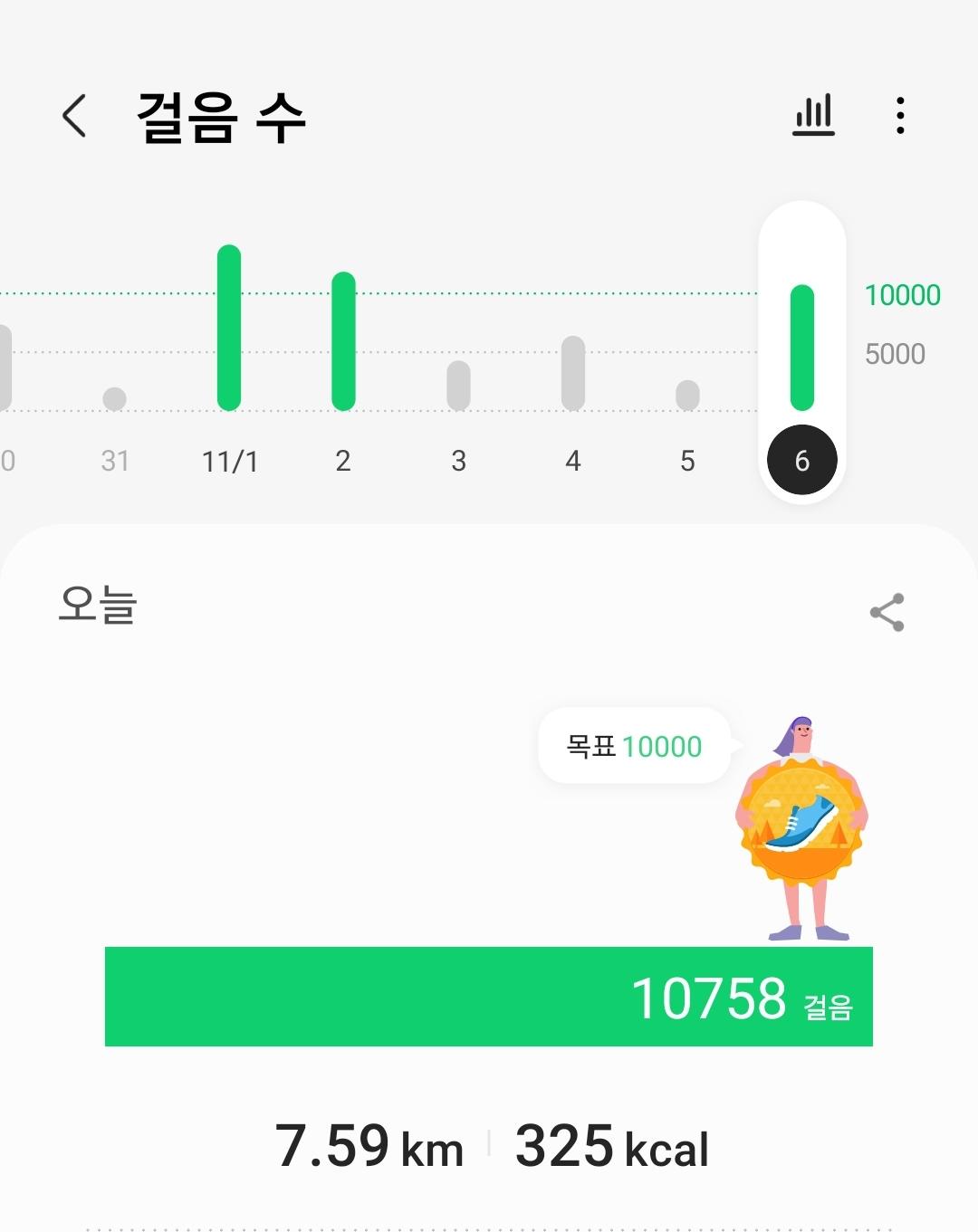The image size is (978, 1232).
Task: Open the more options menu
Action: [899, 116]
